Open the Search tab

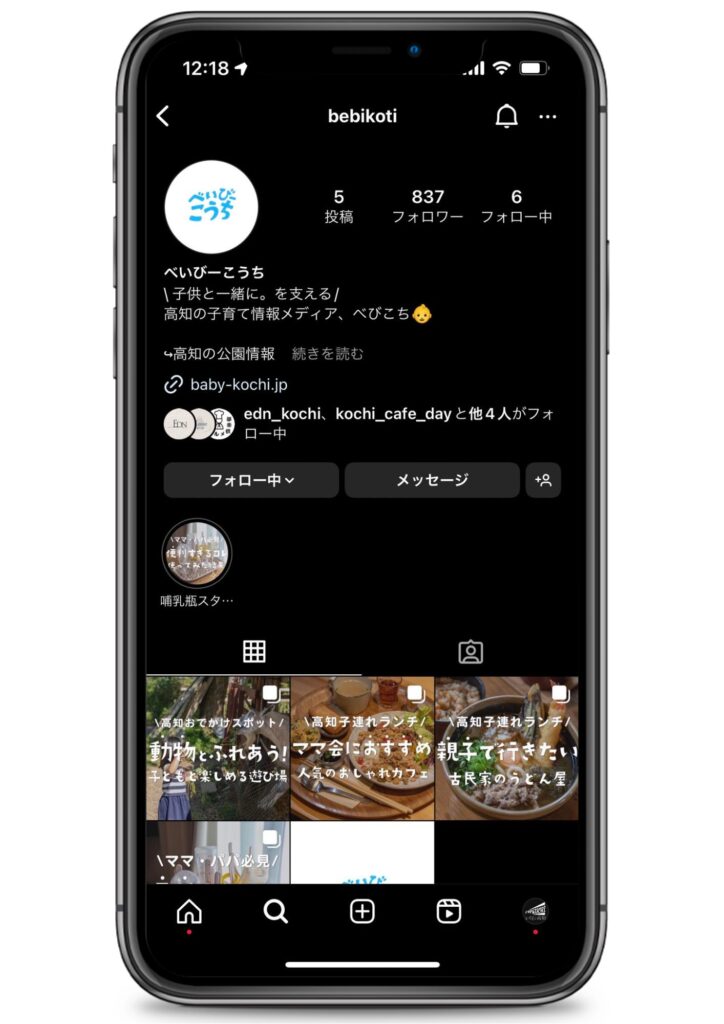(x=275, y=911)
